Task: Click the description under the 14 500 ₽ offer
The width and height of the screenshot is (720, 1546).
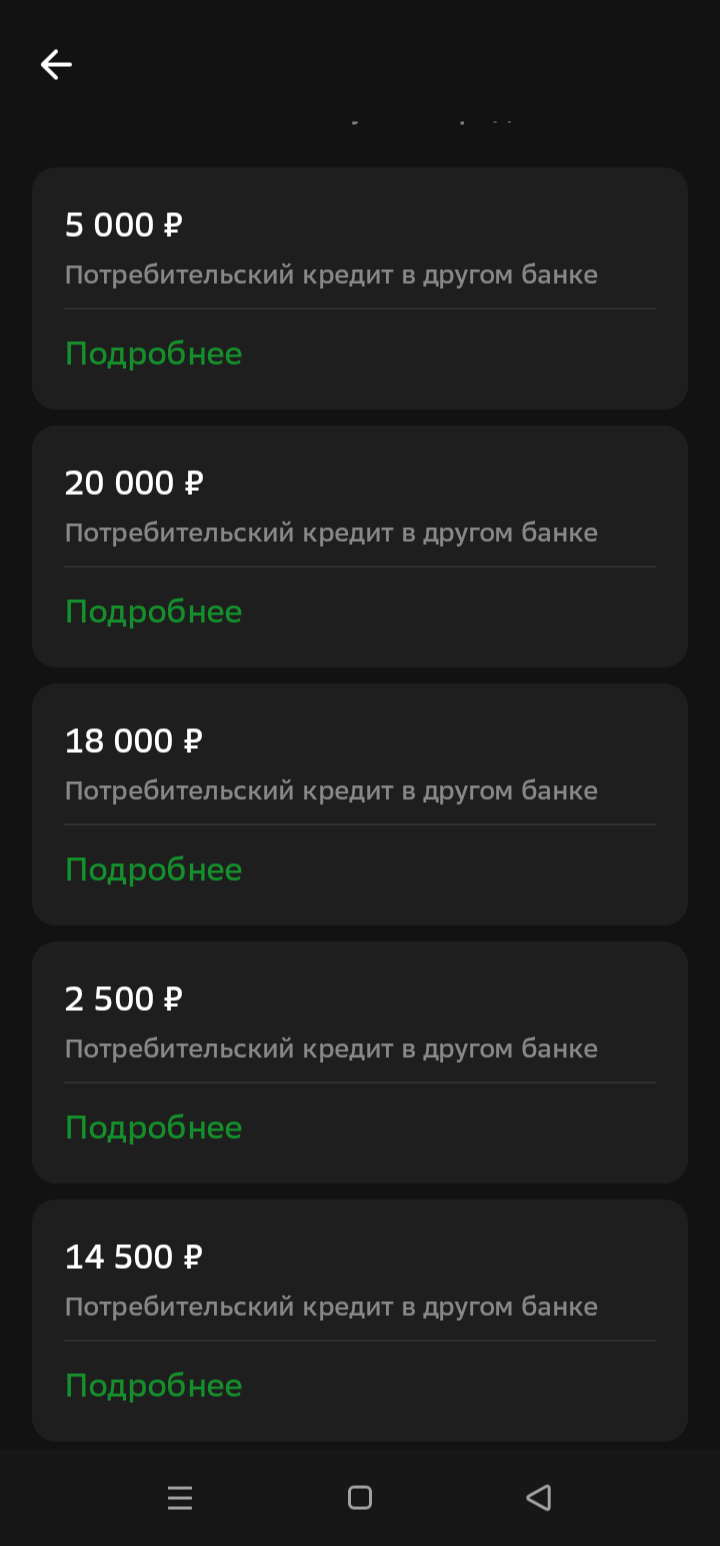Action: pos(331,1306)
